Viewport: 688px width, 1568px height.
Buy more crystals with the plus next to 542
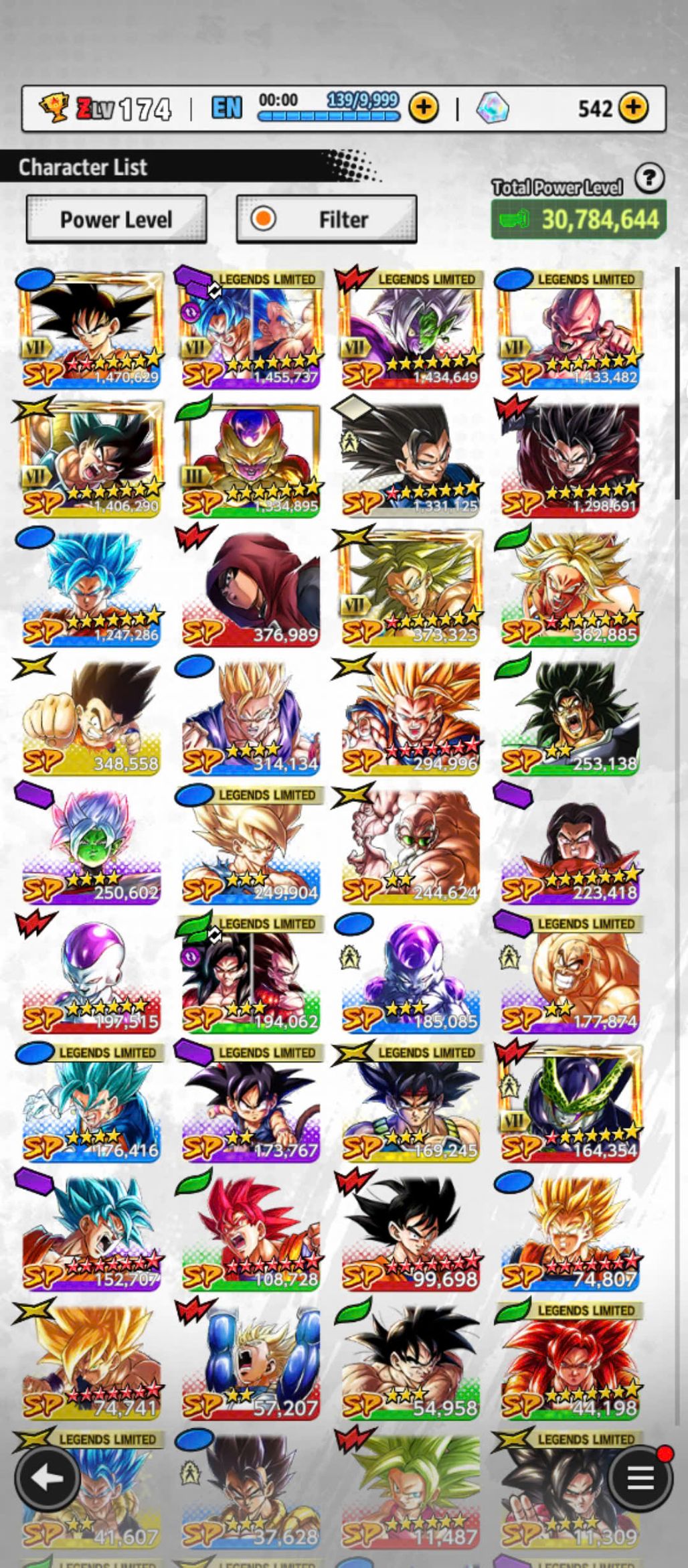[x=633, y=107]
